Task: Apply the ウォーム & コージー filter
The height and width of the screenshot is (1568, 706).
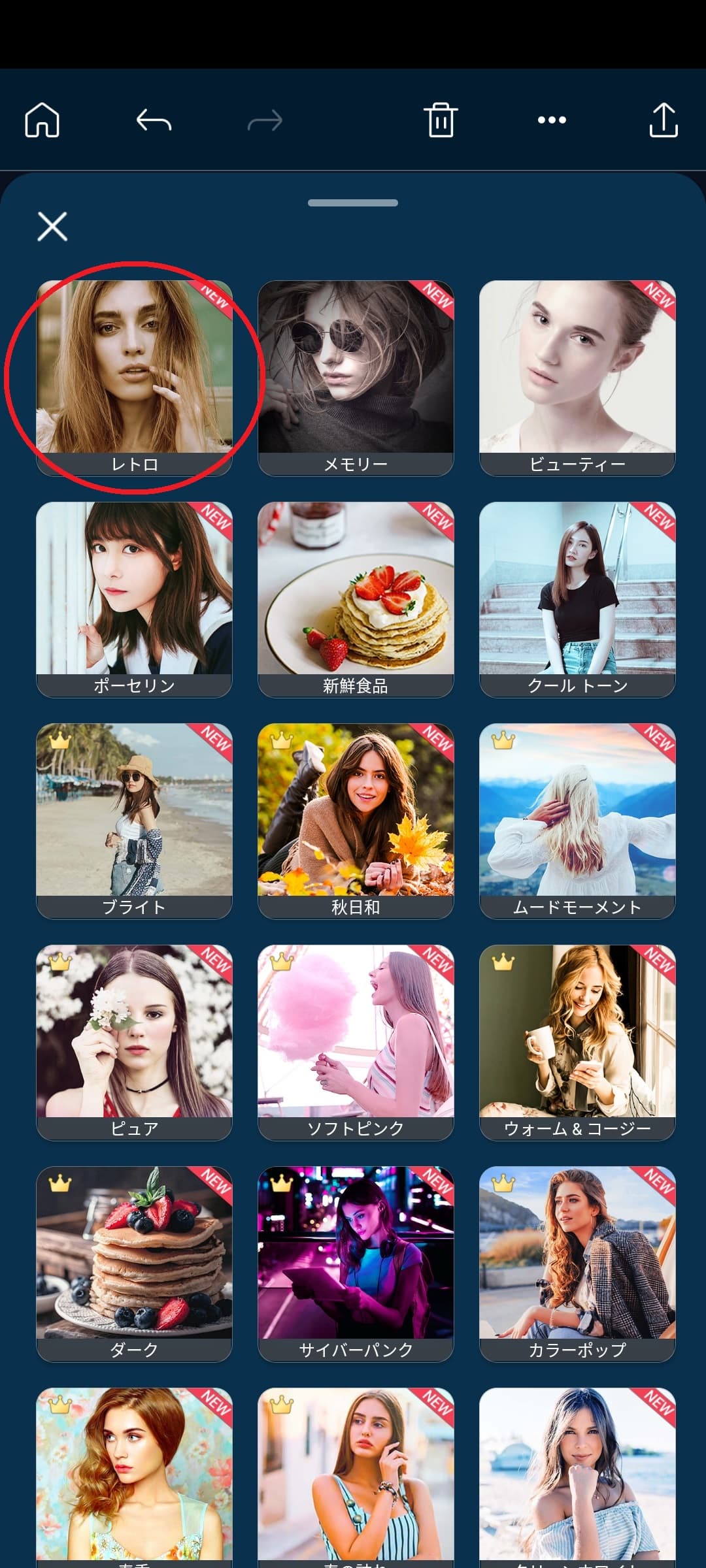Action: [577, 1042]
